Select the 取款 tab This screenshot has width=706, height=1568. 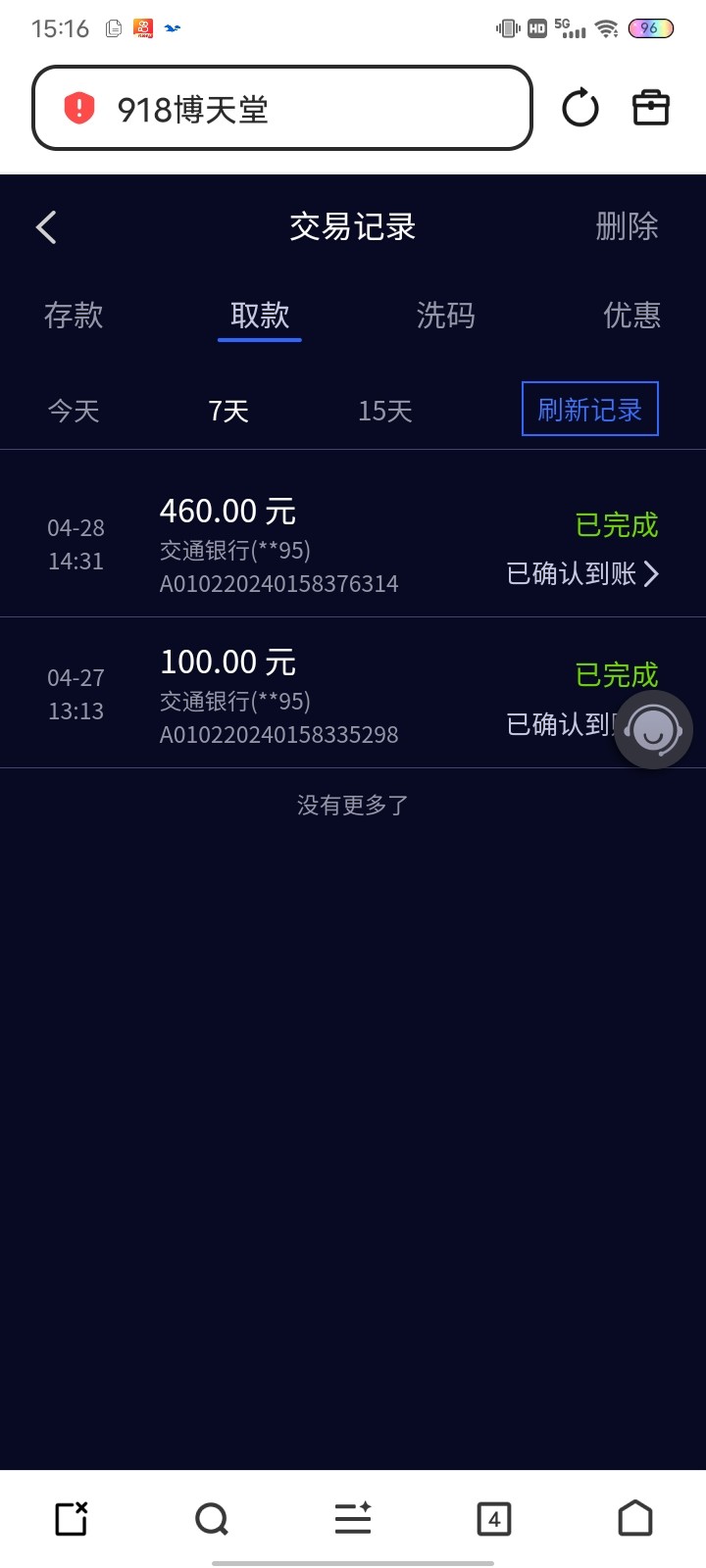point(260,316)
